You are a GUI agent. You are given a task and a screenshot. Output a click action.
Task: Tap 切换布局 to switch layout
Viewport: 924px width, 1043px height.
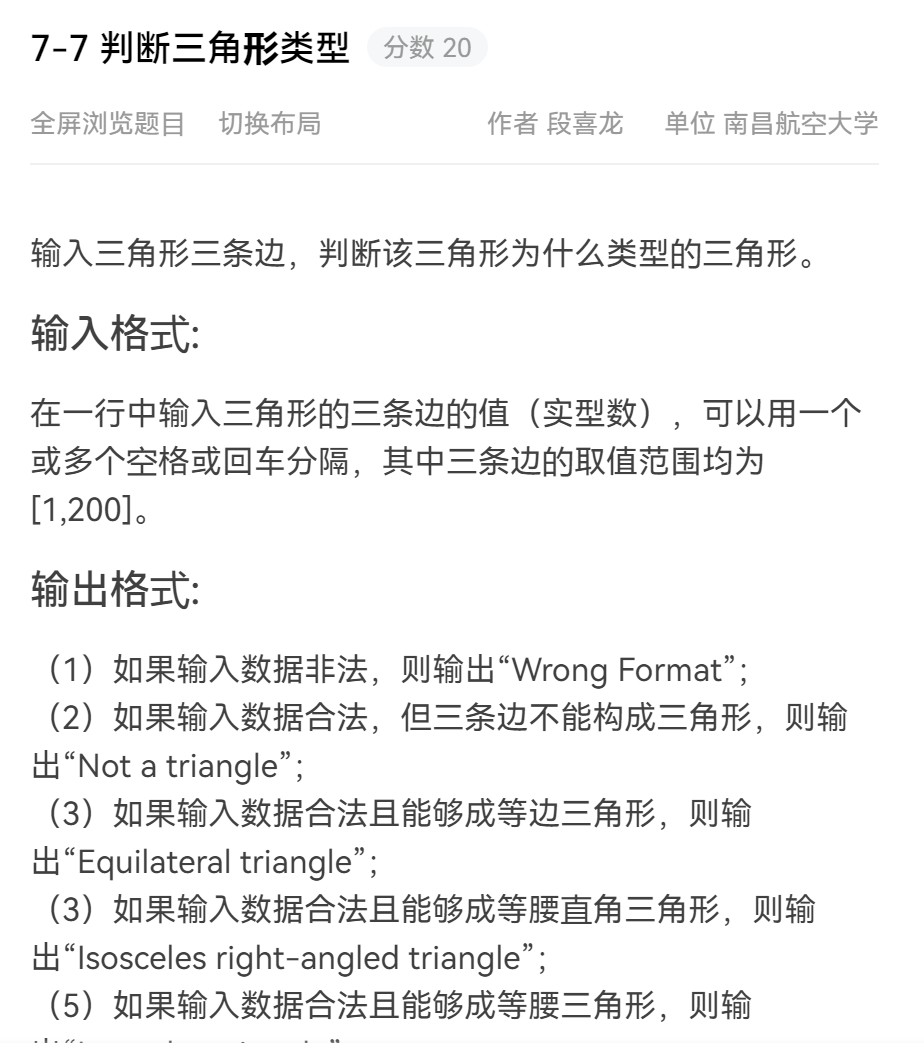[270, 124]
